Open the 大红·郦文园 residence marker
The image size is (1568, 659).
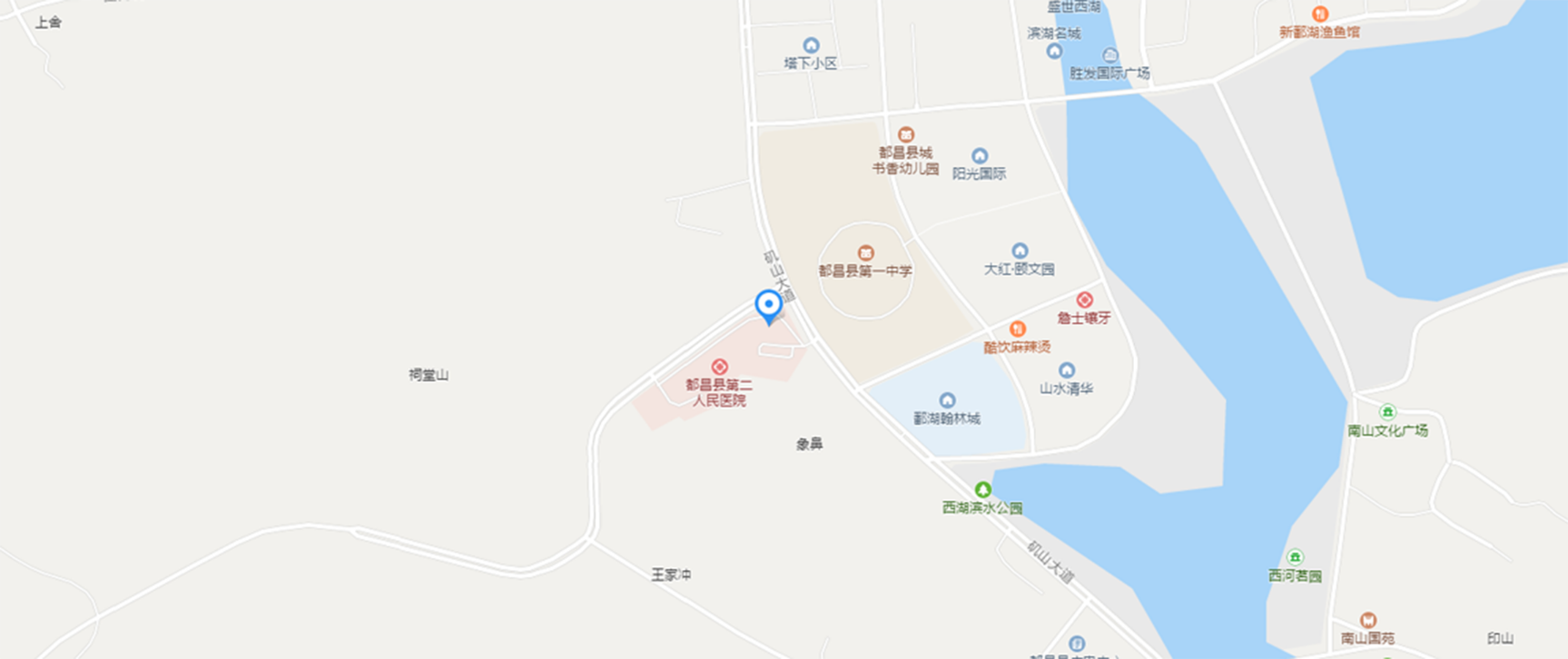(x=1020, y=251)
